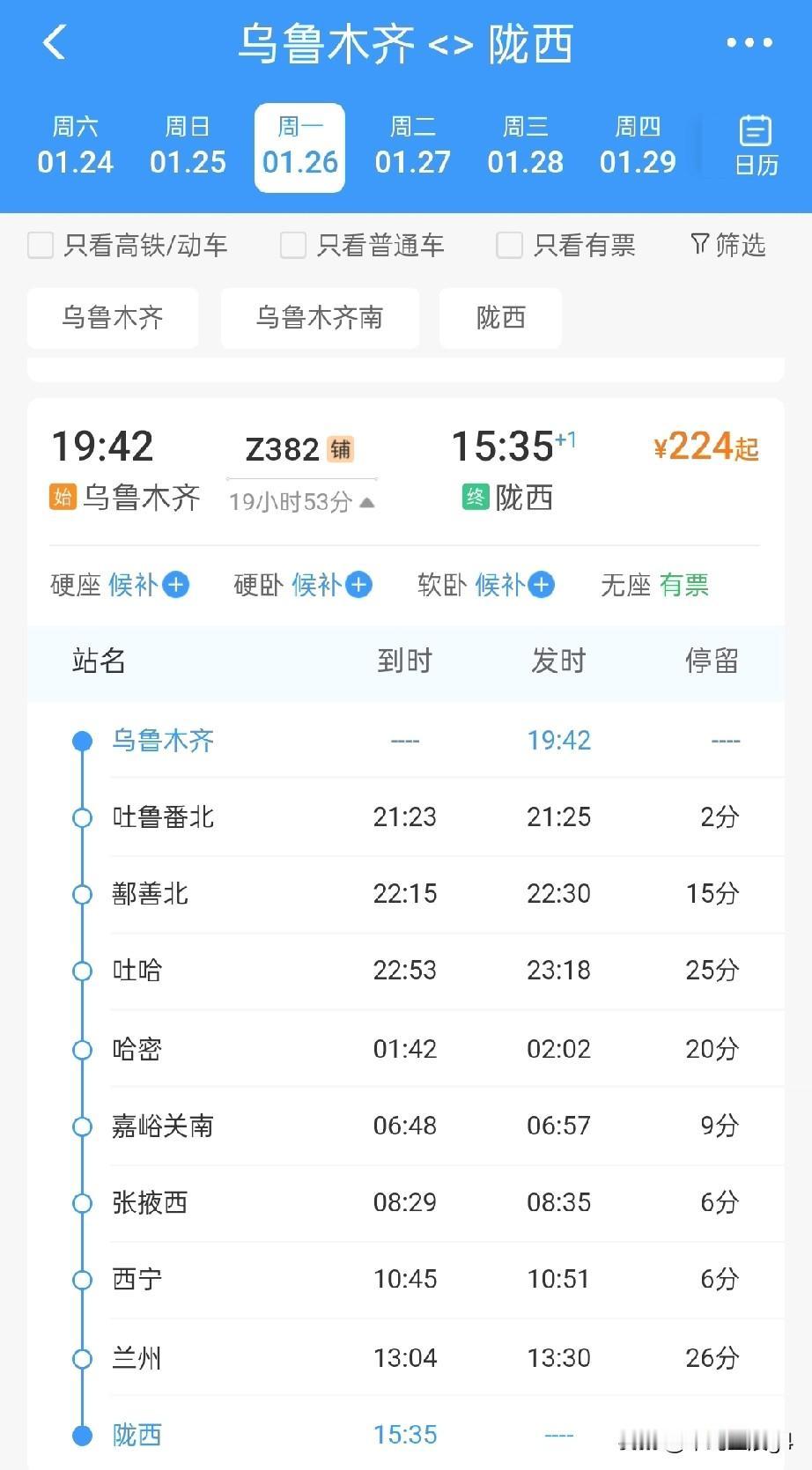
Task: Collapse the stop list via the up arrow
Action: 366,502
